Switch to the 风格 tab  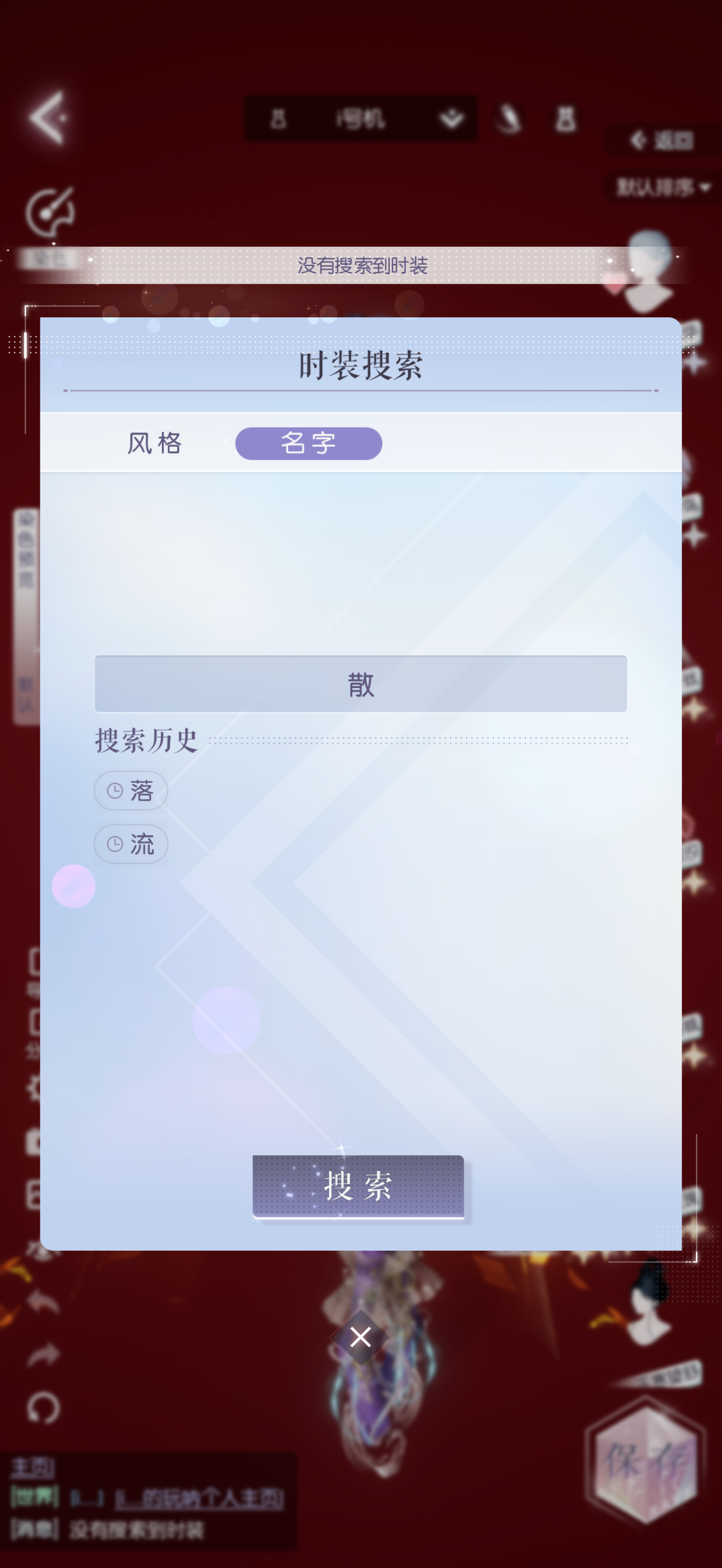coord(154,444)
